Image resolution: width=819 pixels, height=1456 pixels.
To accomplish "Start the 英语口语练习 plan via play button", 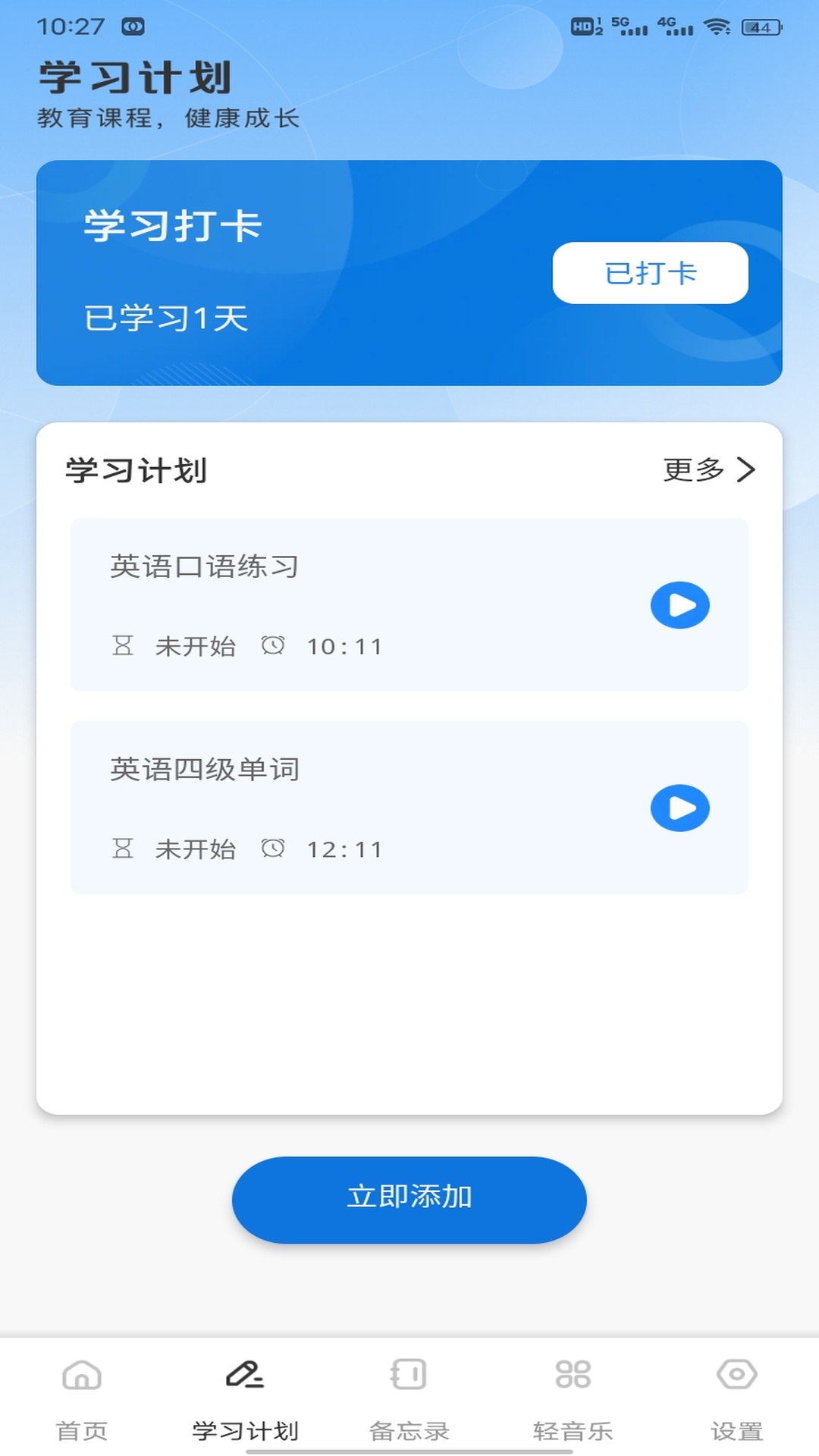I will [679, 605].
